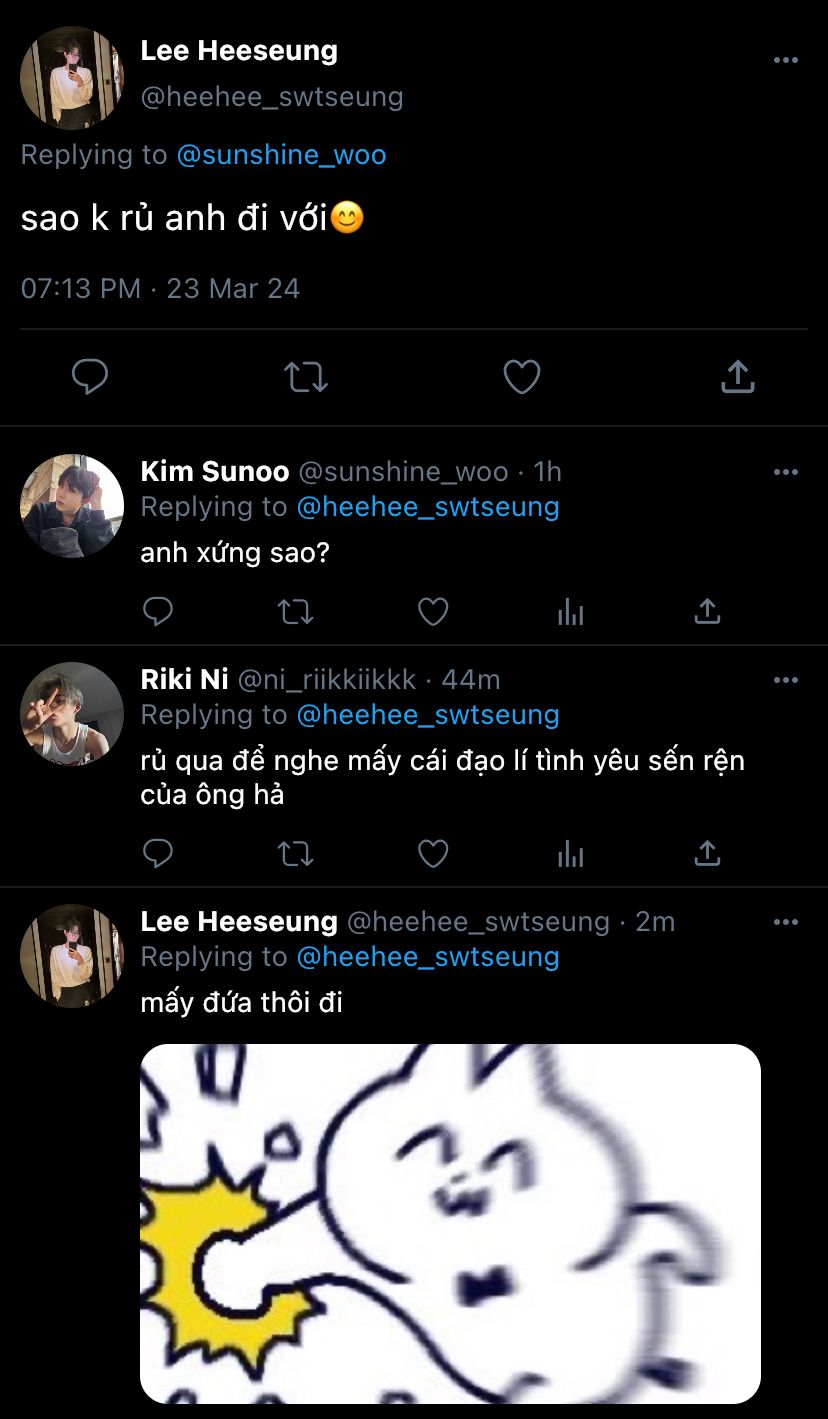This screenshot has height=1419, width=828.
Task: Open Lee Heeseung's avatar on the main tweet
Action: pos(72,78)
